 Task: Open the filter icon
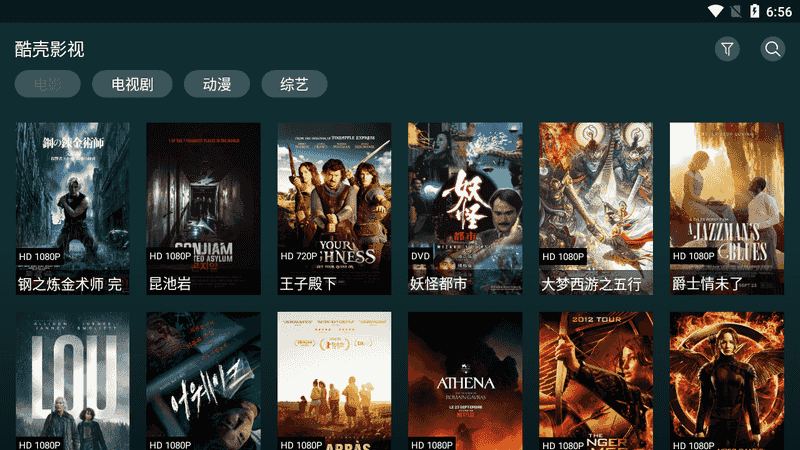pos(727,49)
